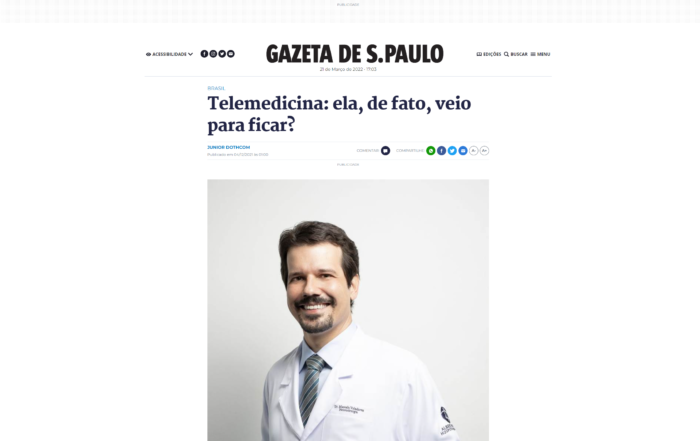Increase the article font size
The image size is (700, 441).
pyautogui.click(x=485, y=150)
